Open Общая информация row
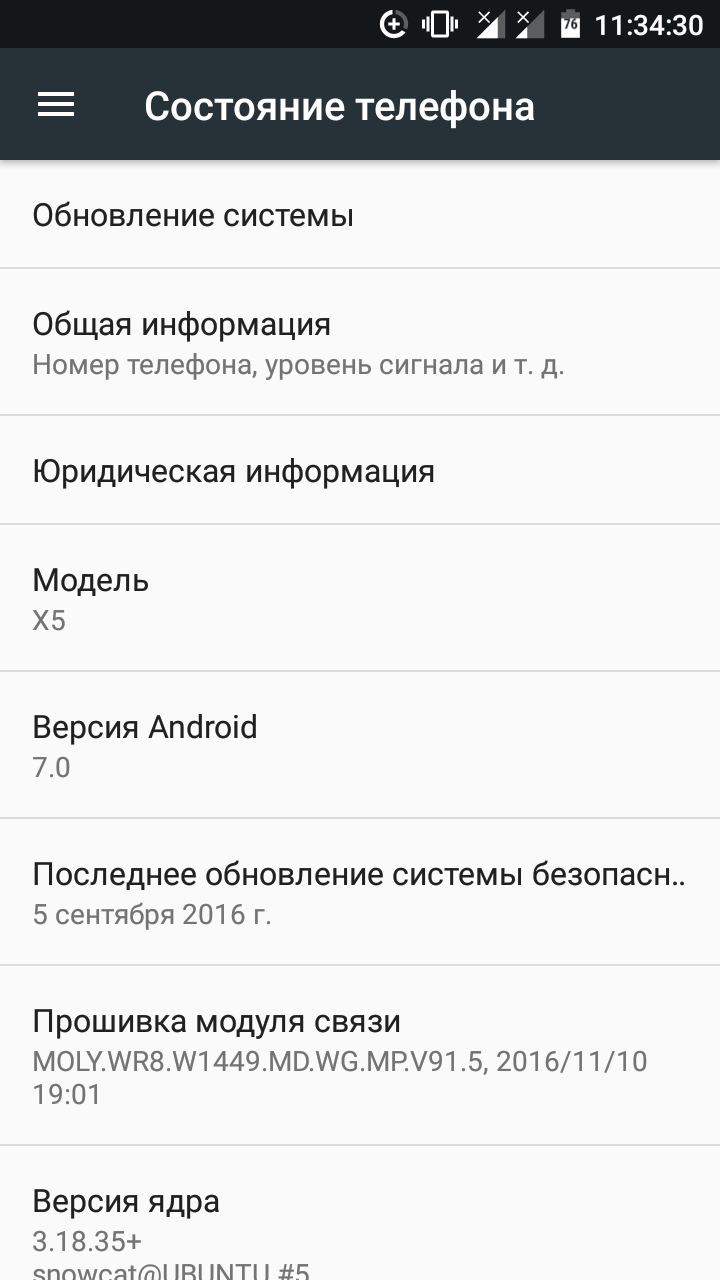Screen dimensions: 720x1280 click(360, 342)
